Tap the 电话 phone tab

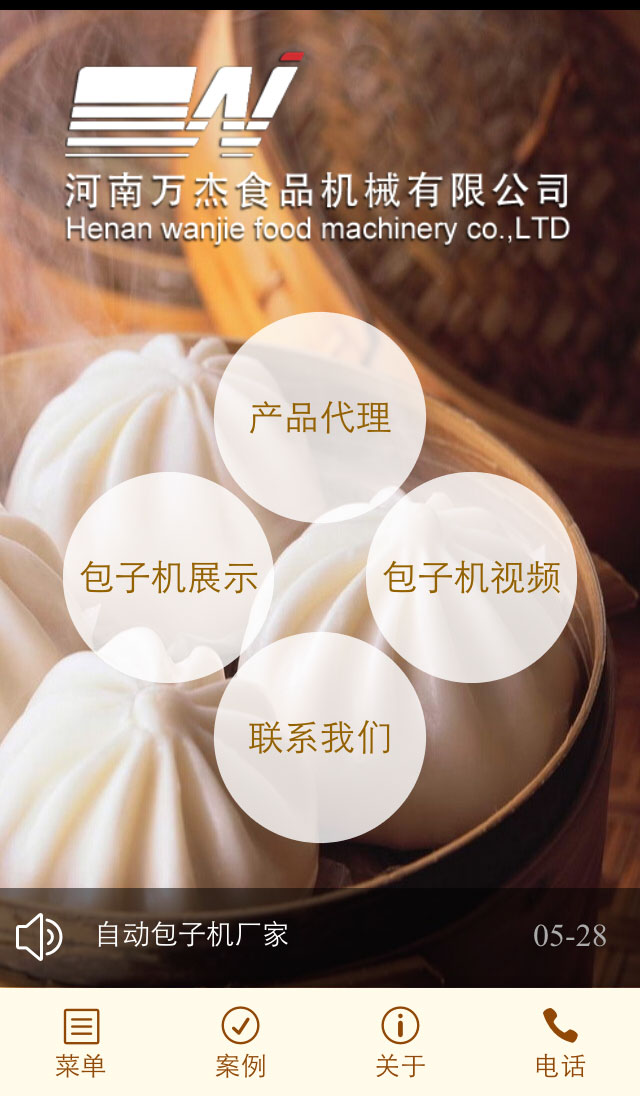tap(560, 1042)
